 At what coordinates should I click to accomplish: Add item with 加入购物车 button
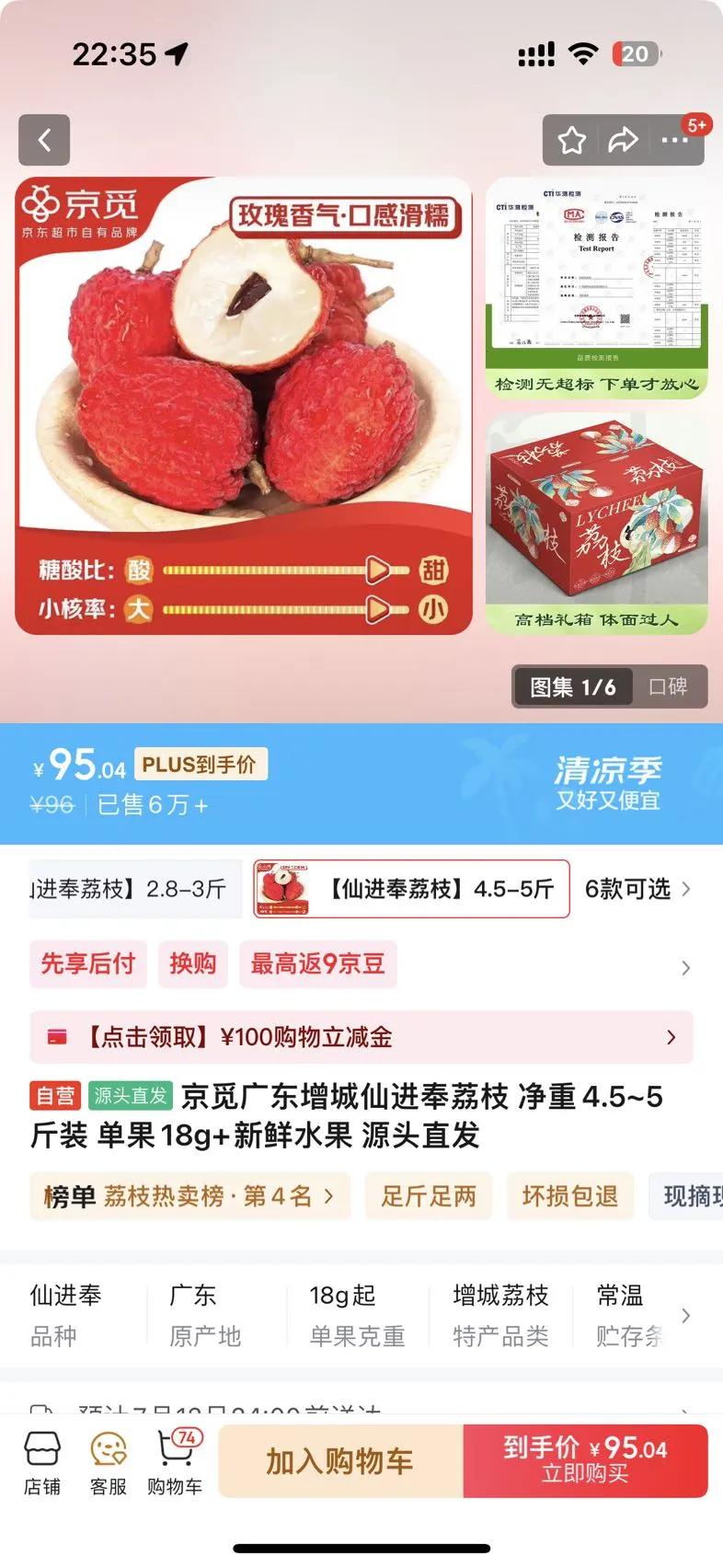point(340,1461)
